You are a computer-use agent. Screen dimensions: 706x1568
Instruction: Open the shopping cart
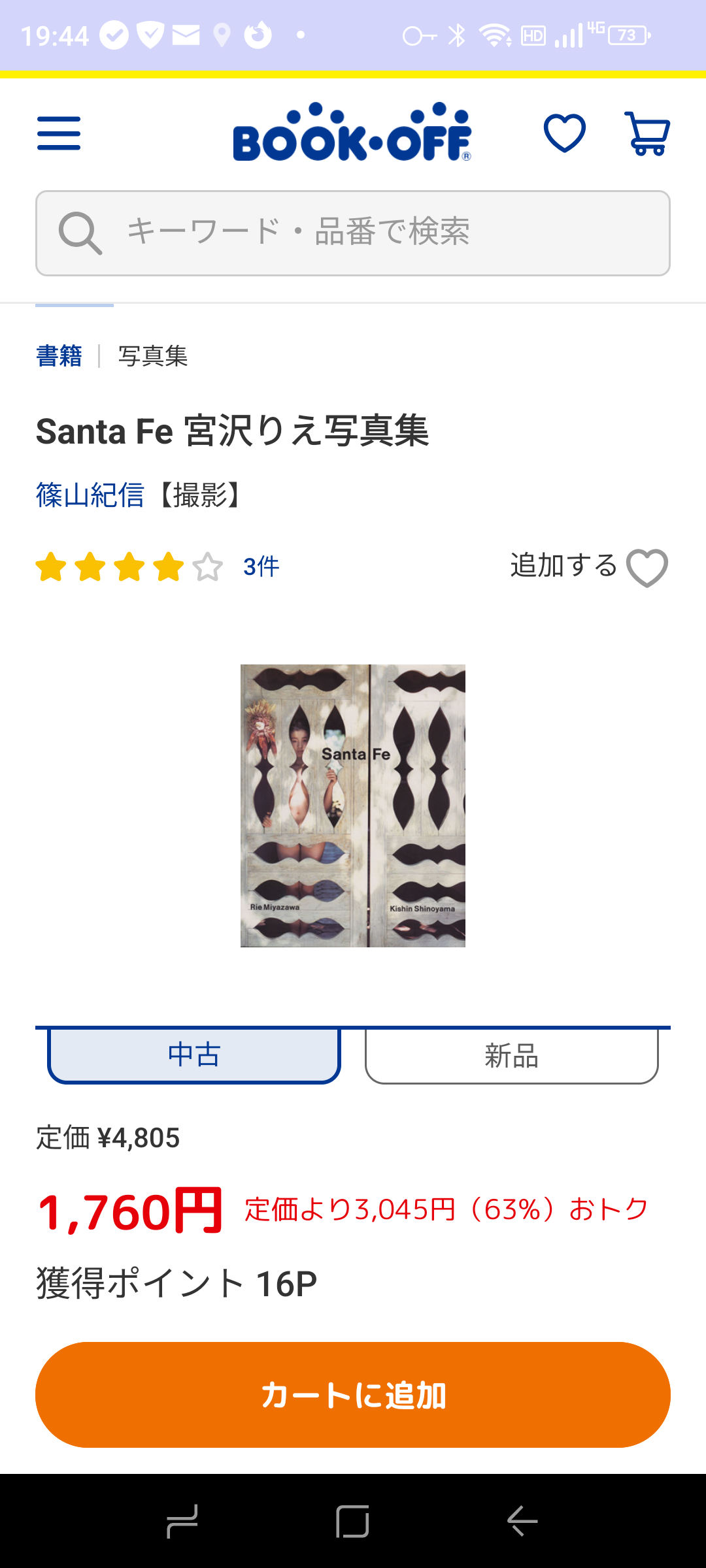(647, 133)
